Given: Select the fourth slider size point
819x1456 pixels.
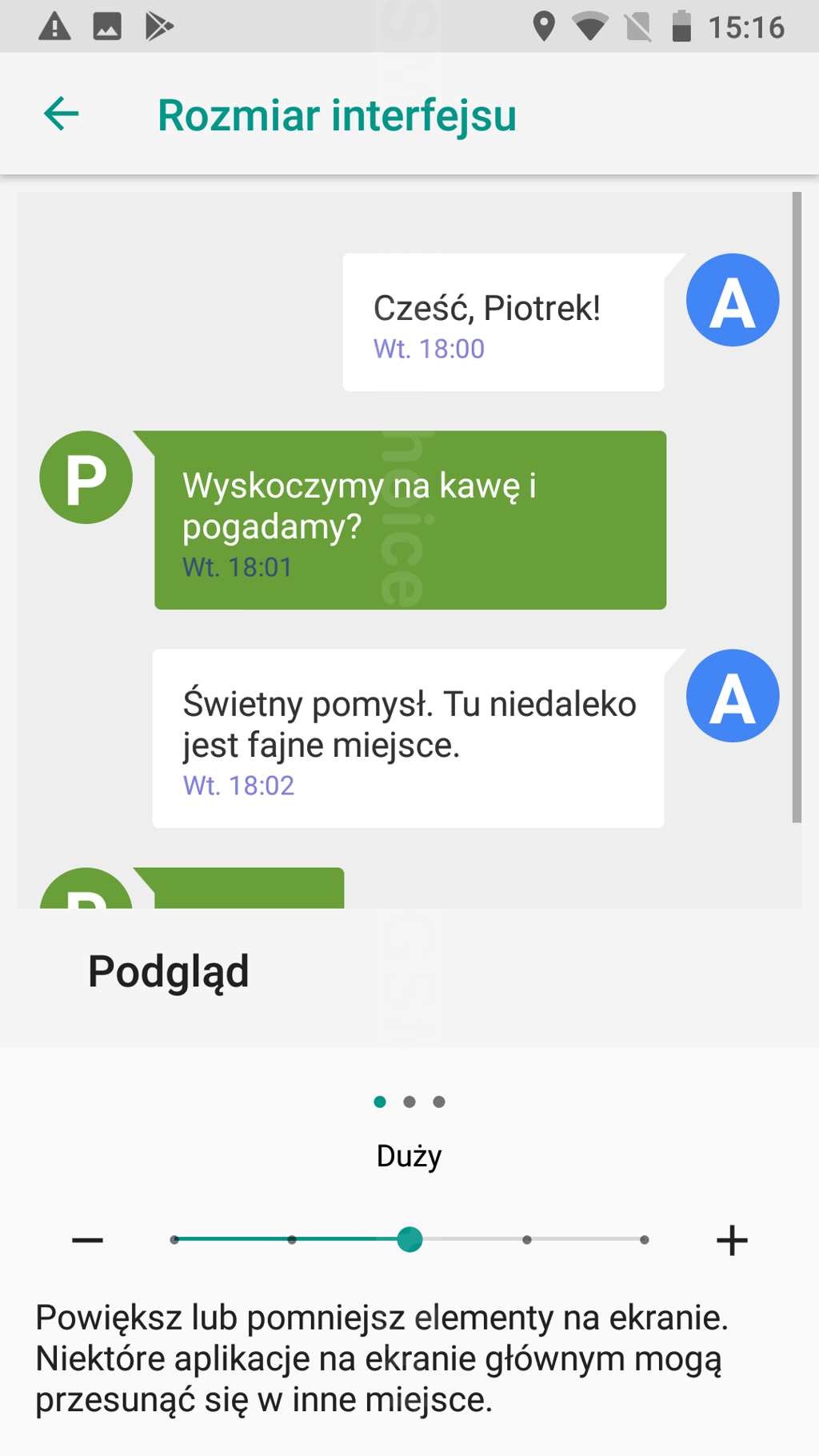Looking at the screenshot, I should pyautogui.click(x=526, y=1240).
